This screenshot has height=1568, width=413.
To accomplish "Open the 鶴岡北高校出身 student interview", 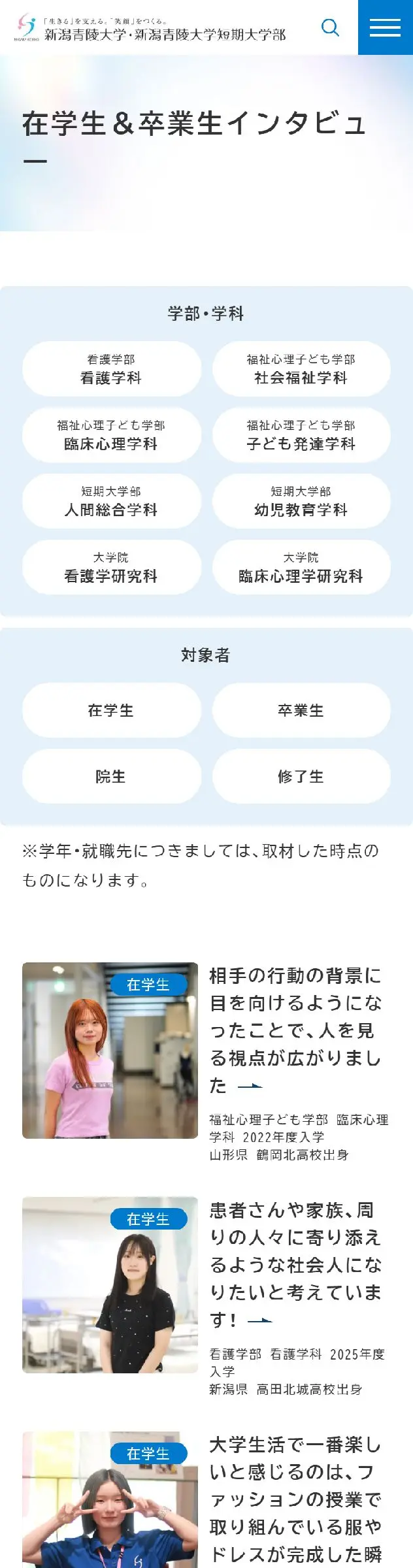I will click(x=295, y=1030).
